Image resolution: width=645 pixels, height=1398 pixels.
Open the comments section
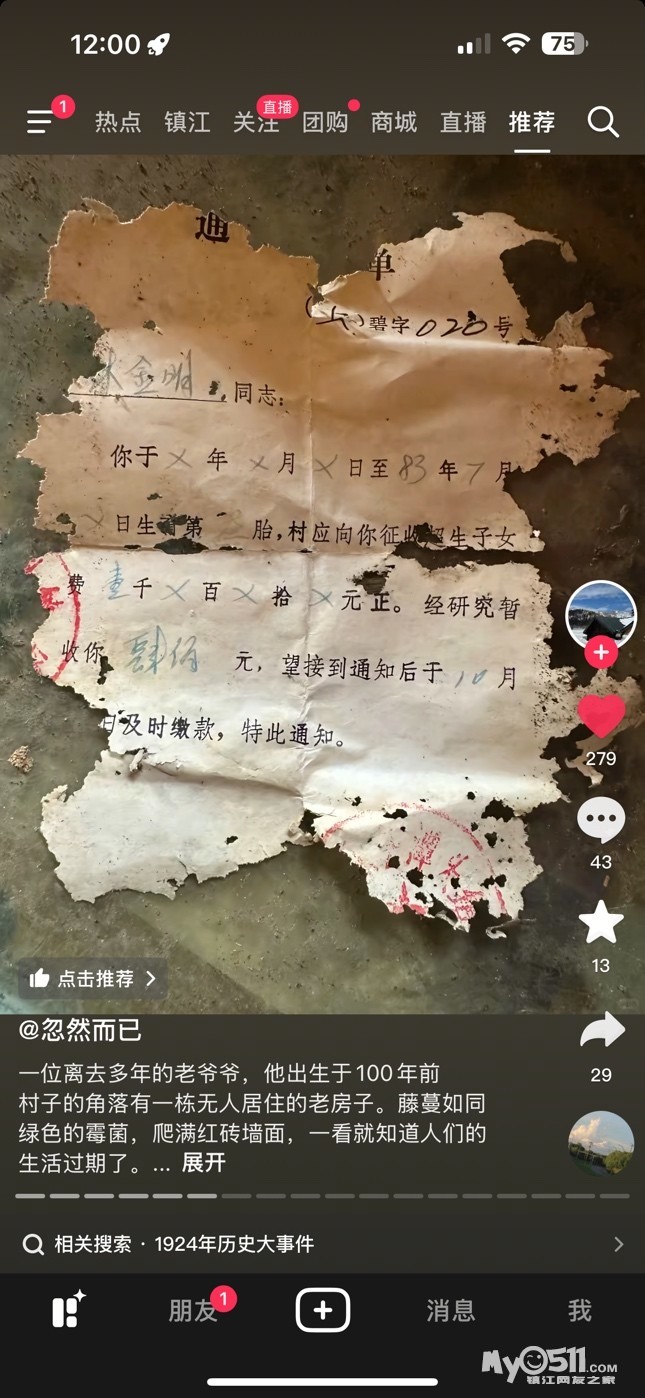(x=601, y=820)
